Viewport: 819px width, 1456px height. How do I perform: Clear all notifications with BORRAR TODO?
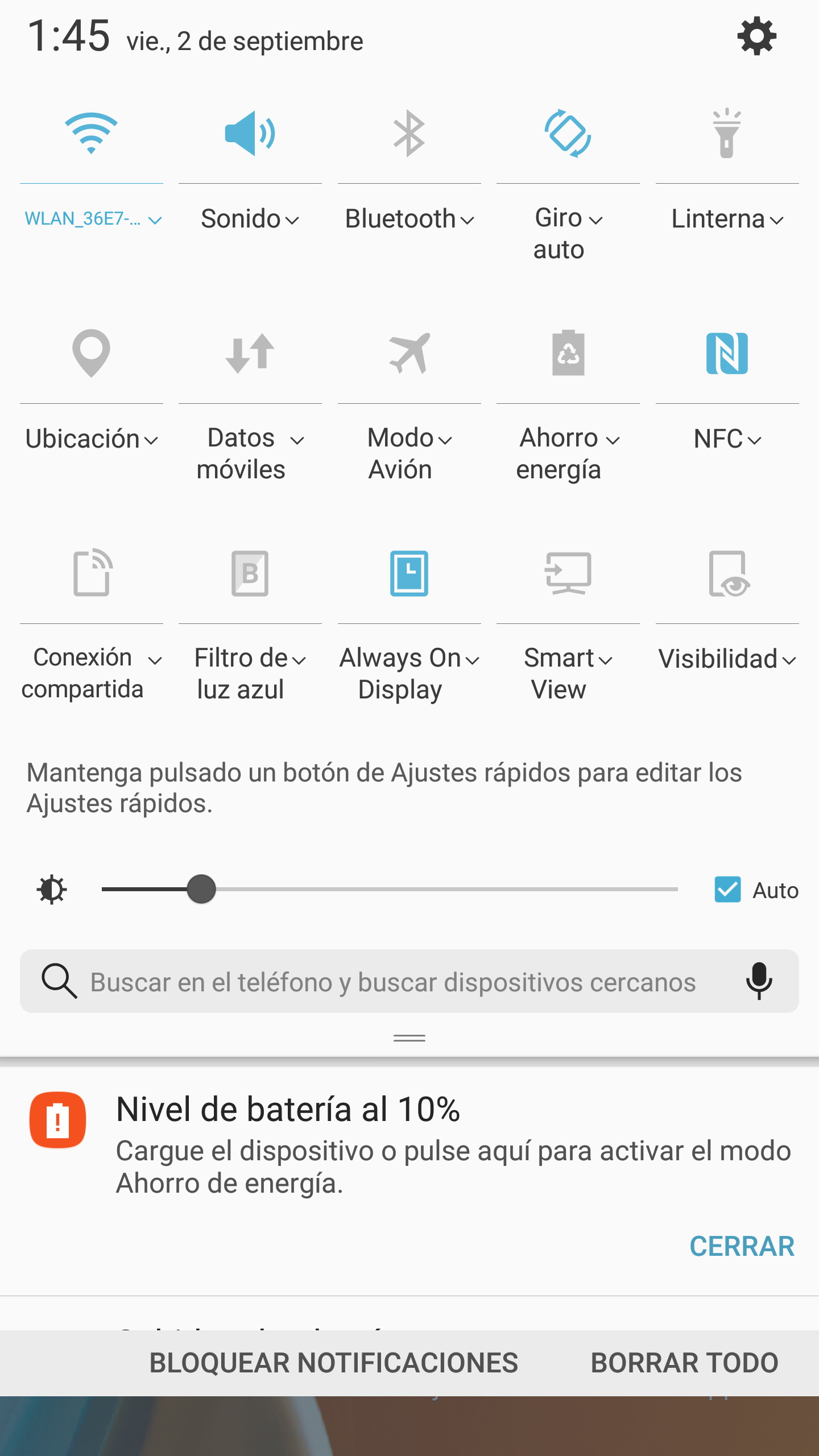(684, 1363)
